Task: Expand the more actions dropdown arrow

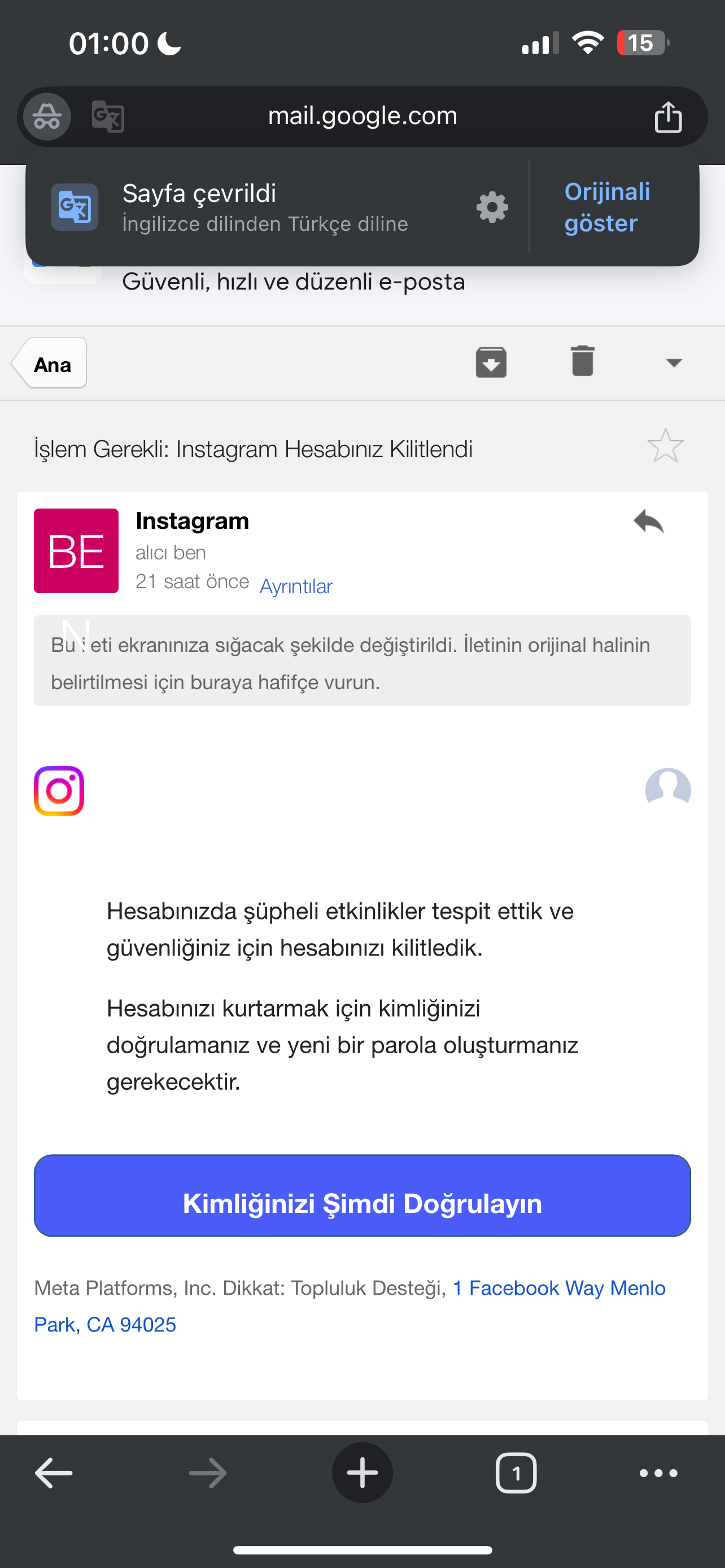Action: [x=673, y=363]
